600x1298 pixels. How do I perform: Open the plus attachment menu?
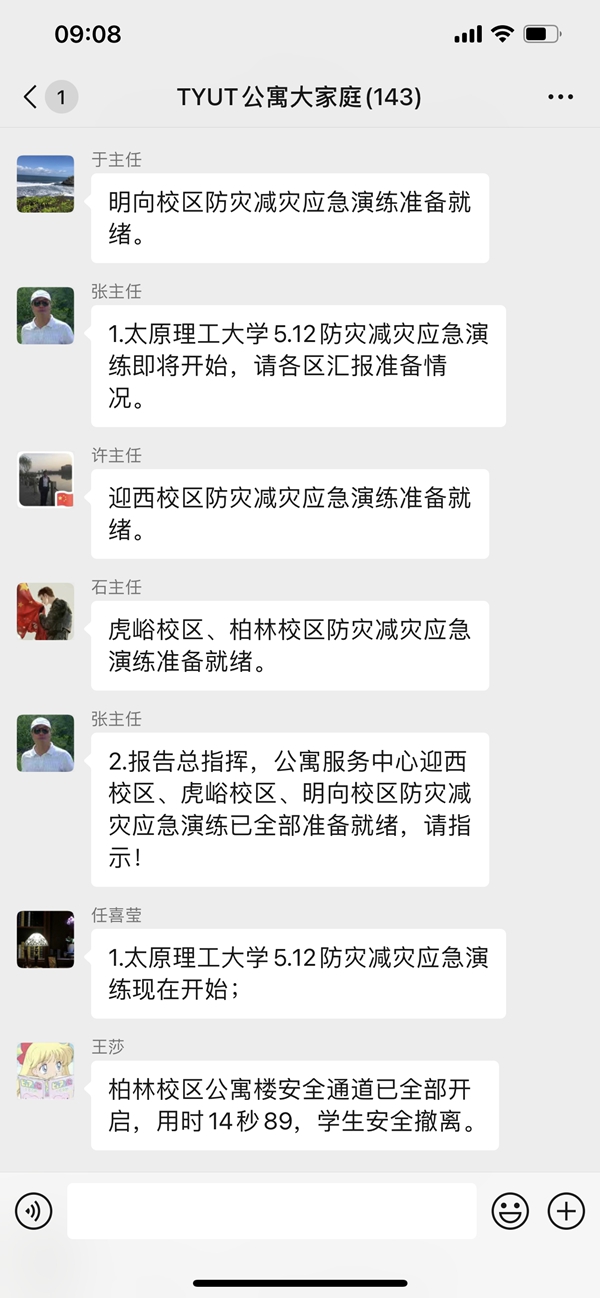tap(566, 1211)
